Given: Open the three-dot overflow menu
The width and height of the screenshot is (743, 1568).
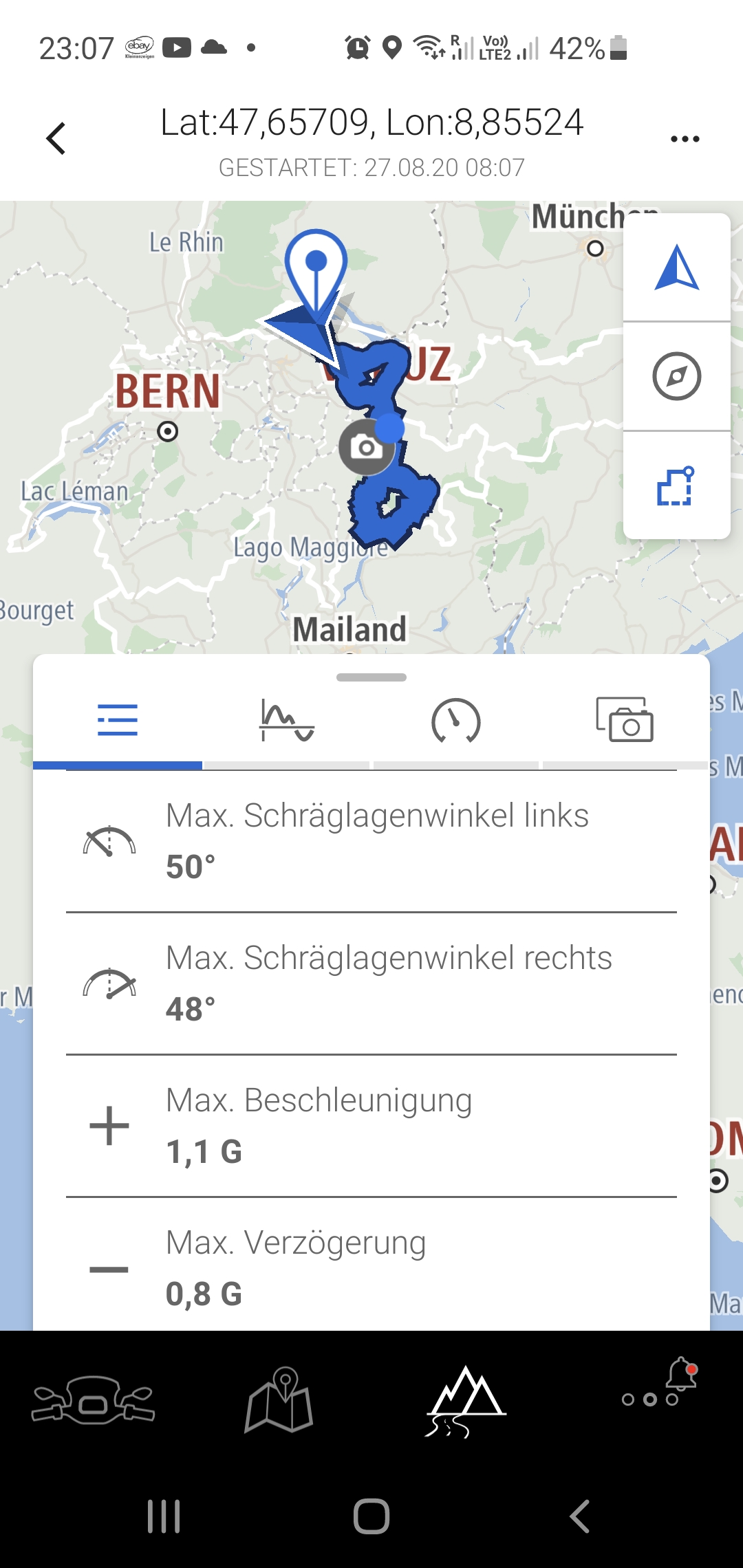Looking at the screenshot, I should click(685, 139).
